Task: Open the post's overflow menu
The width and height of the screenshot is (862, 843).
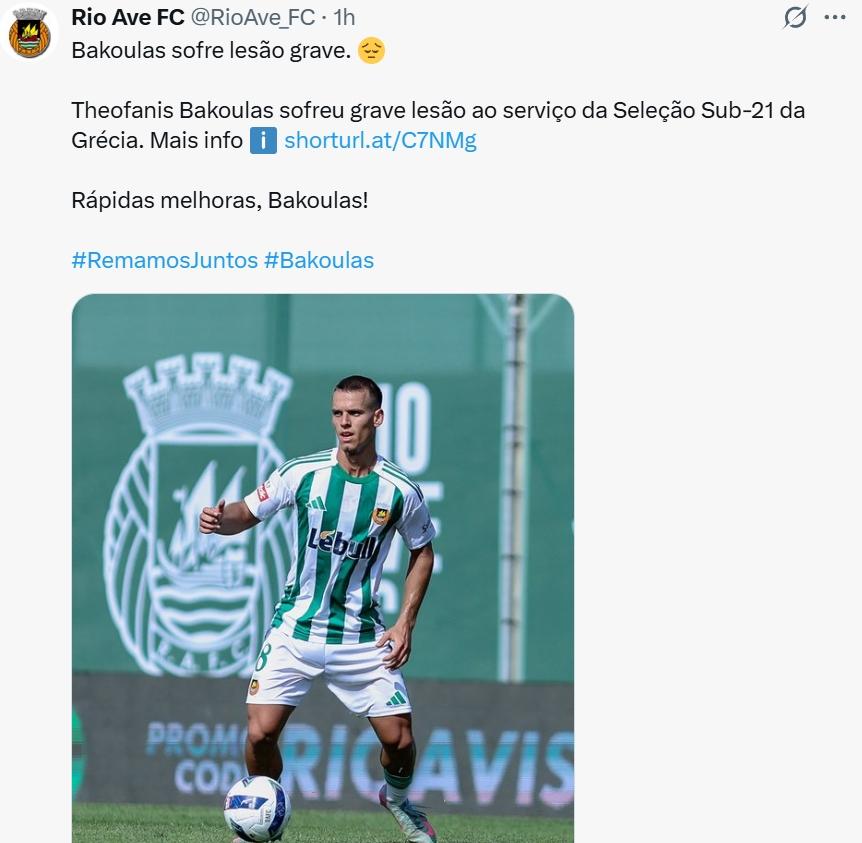Action: pyautogui.click(x=834, y=17)
